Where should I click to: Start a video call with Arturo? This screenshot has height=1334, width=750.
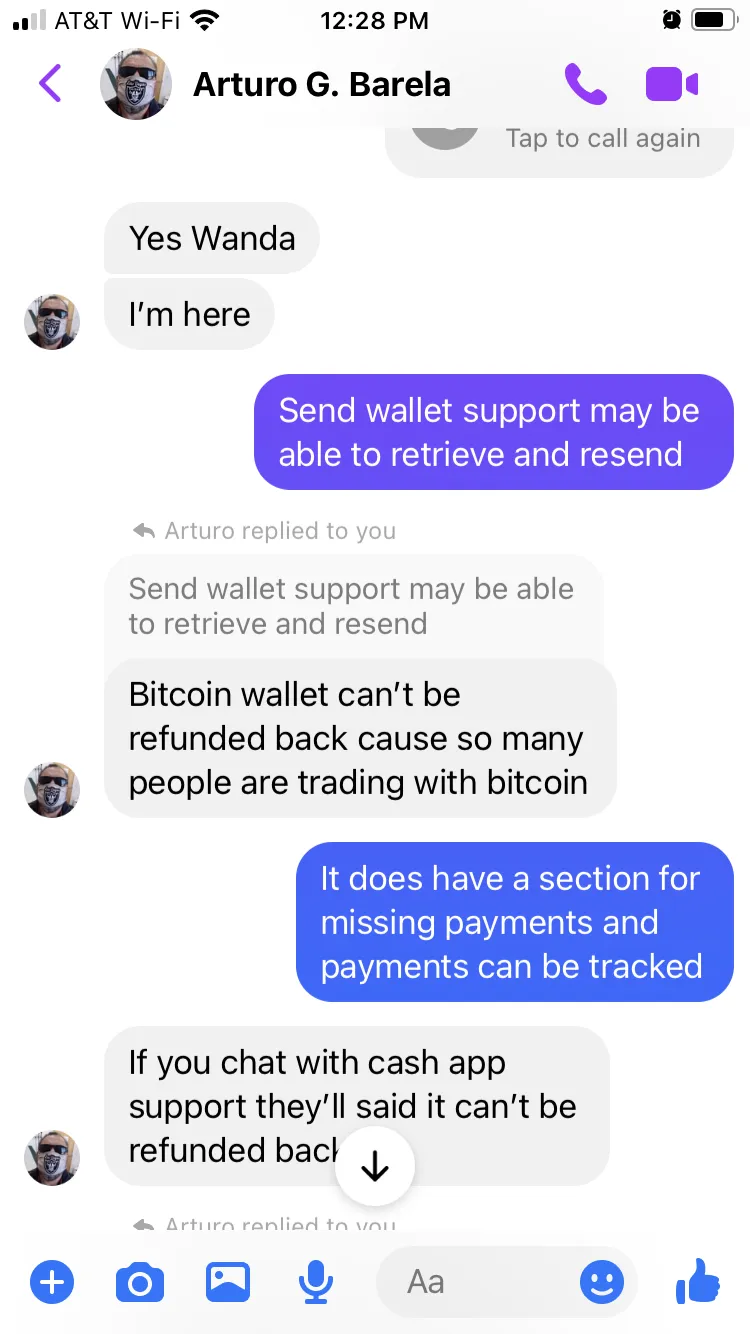coord(672,84)
